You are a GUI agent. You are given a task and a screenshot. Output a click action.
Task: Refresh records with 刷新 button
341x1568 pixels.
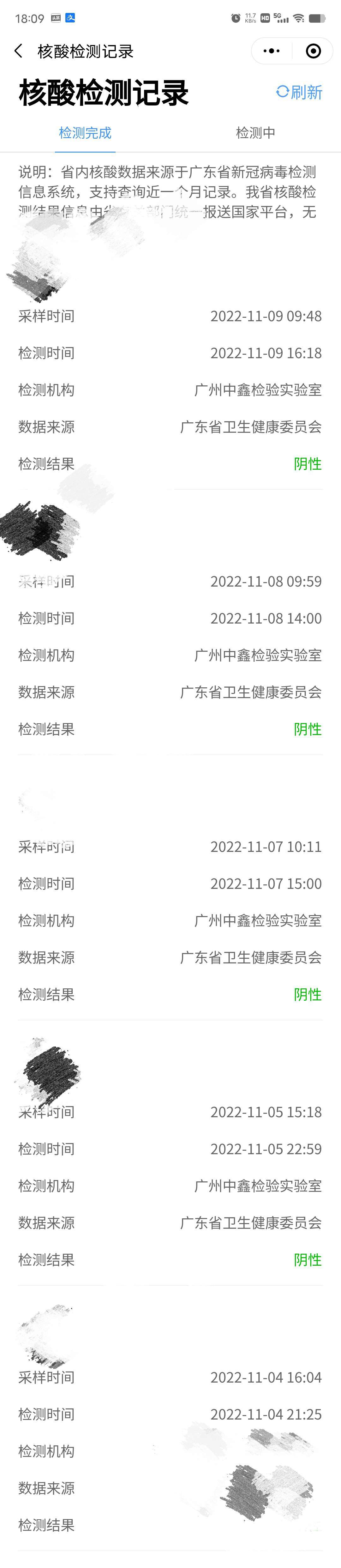coord(299,93)
